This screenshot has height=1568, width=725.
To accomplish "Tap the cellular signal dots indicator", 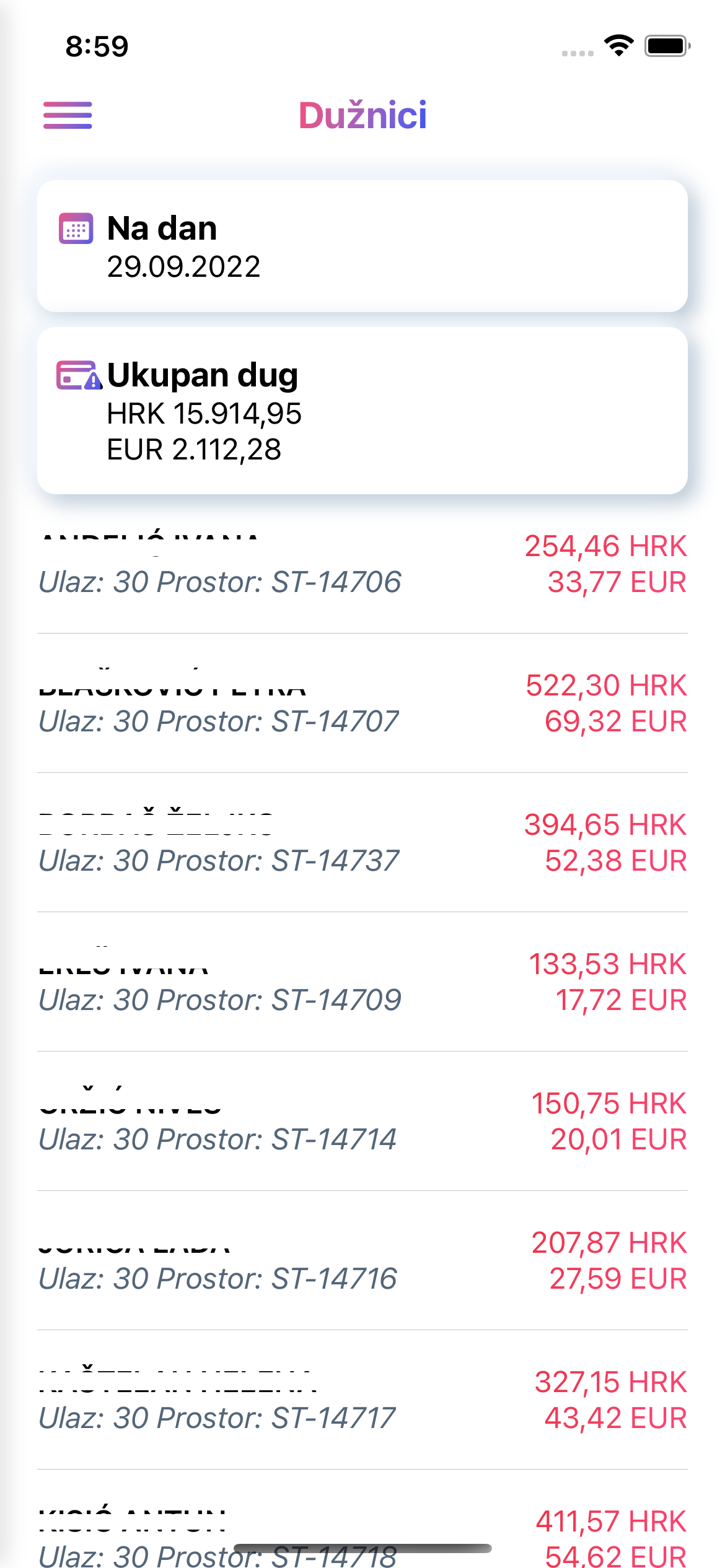I will pos(575,52).
